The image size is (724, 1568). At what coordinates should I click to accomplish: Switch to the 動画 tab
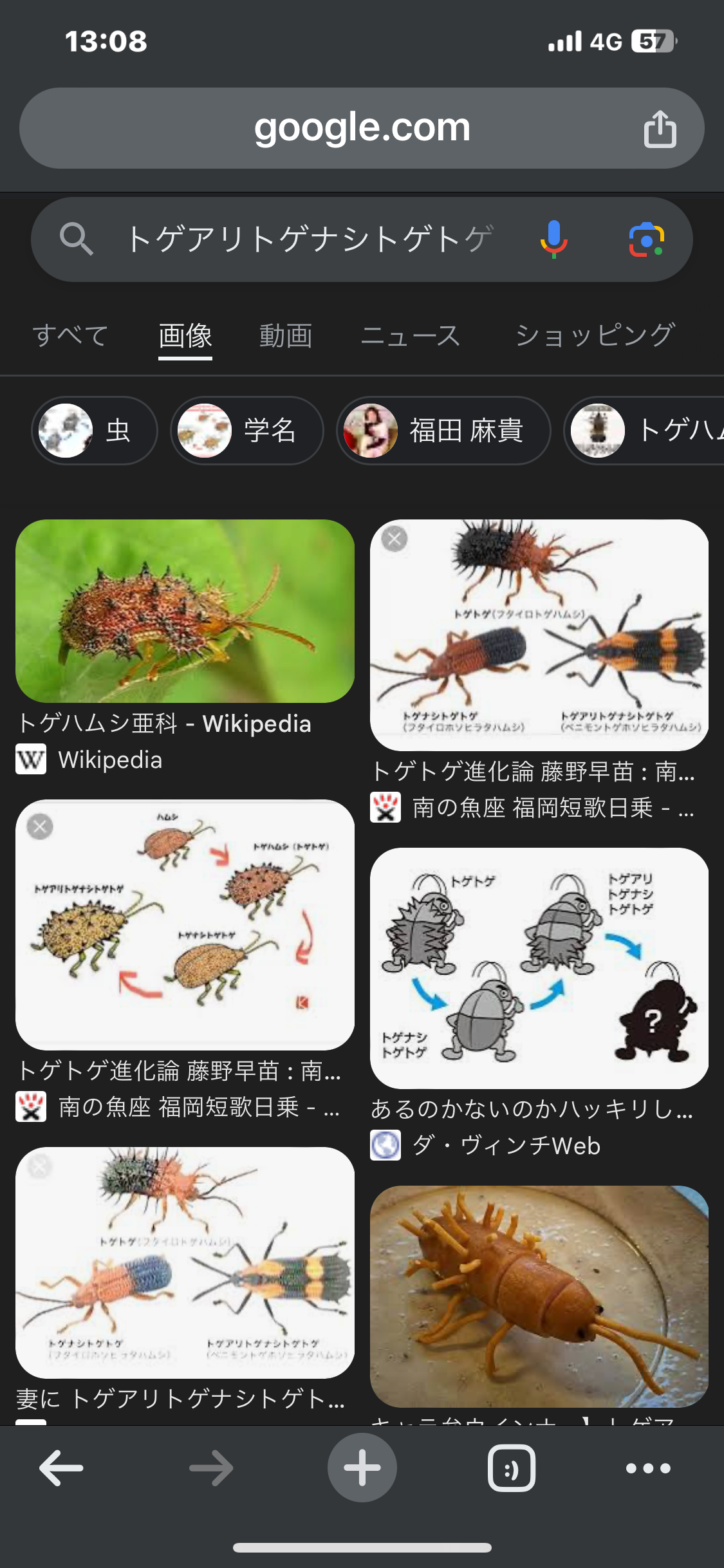point(286,335)
